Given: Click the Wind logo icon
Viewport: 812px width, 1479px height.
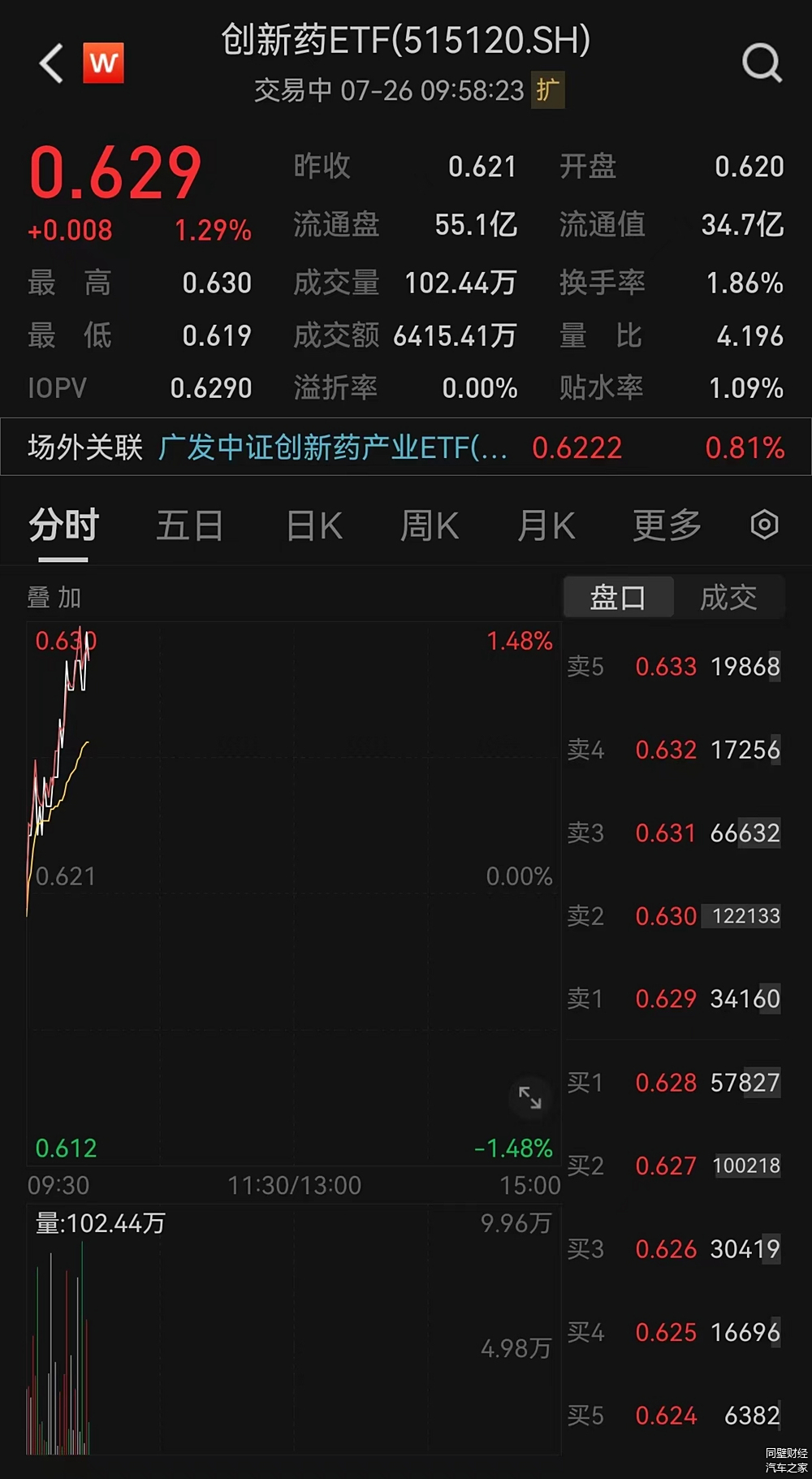Looking at the screenshot, I should pyautogui.click(x=103, y=61).
